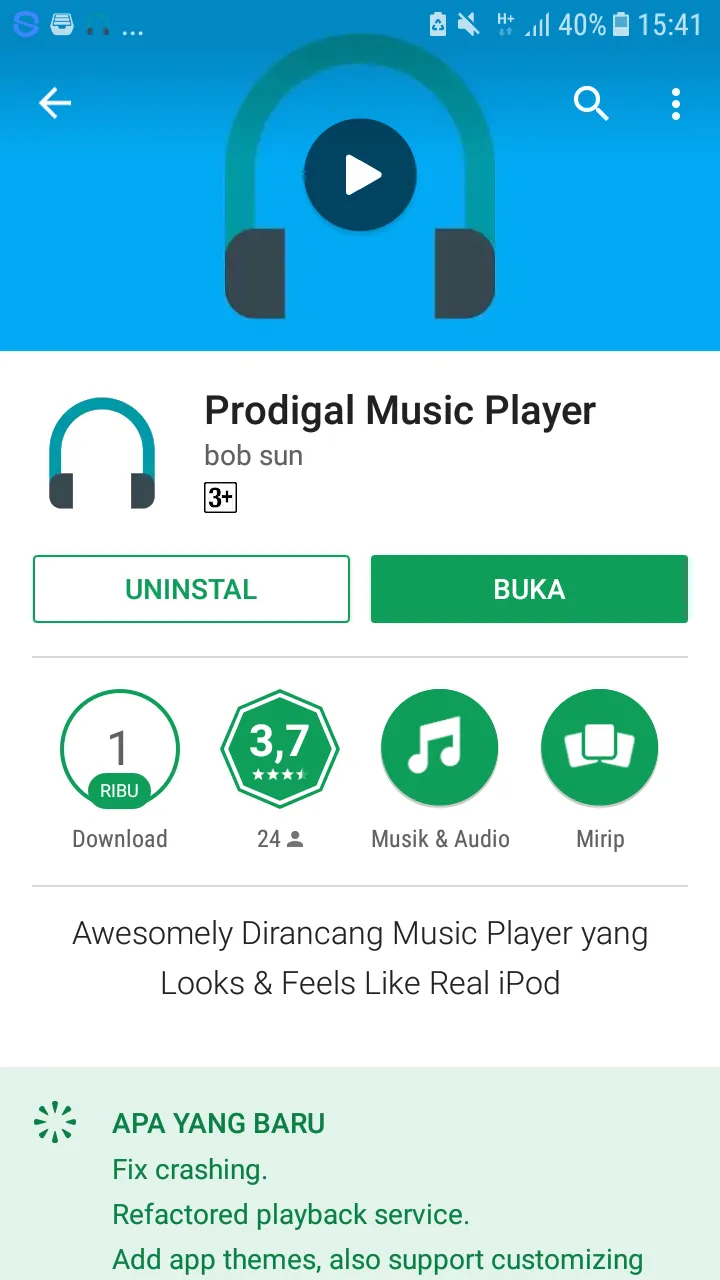The image size is (720, 1280).
Task: Open developer page bob sun
Action: click(253, 456)
